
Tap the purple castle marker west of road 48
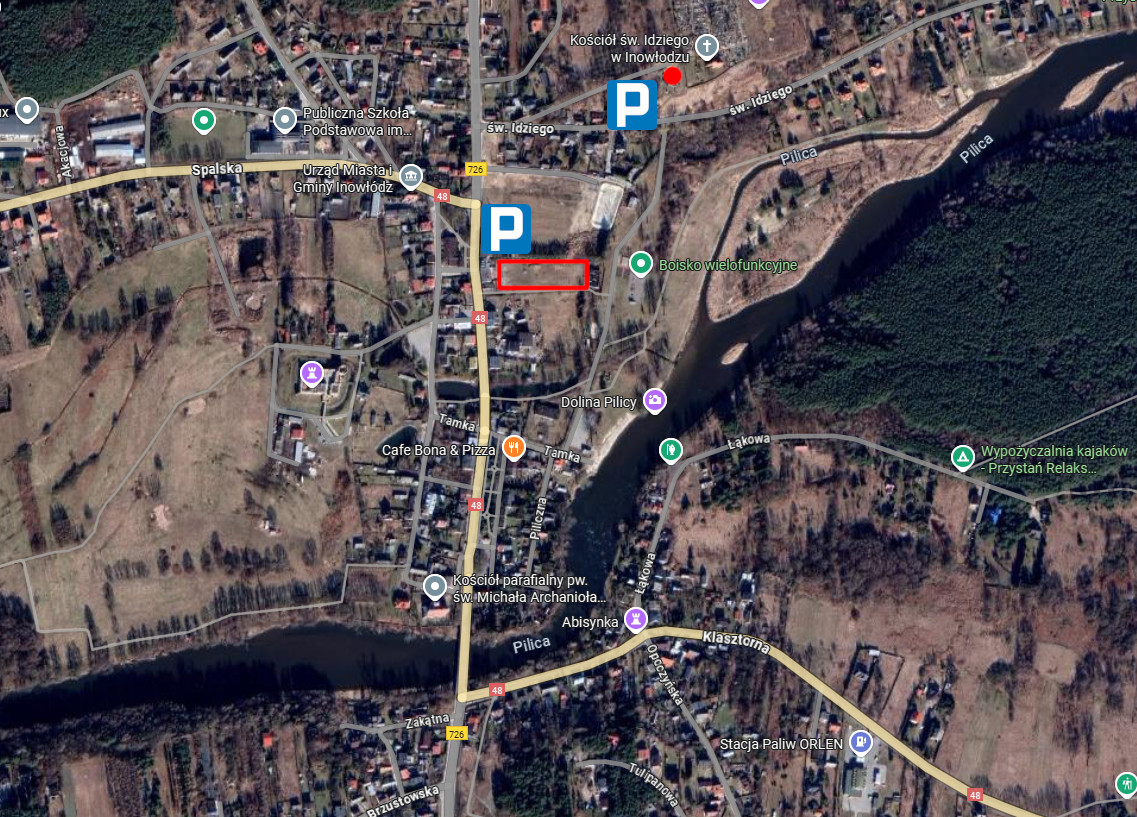[312, 375]
